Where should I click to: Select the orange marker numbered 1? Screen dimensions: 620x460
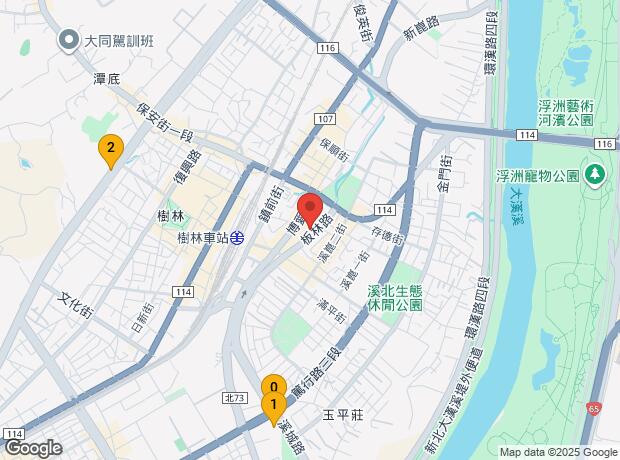[x=274, y=408]
